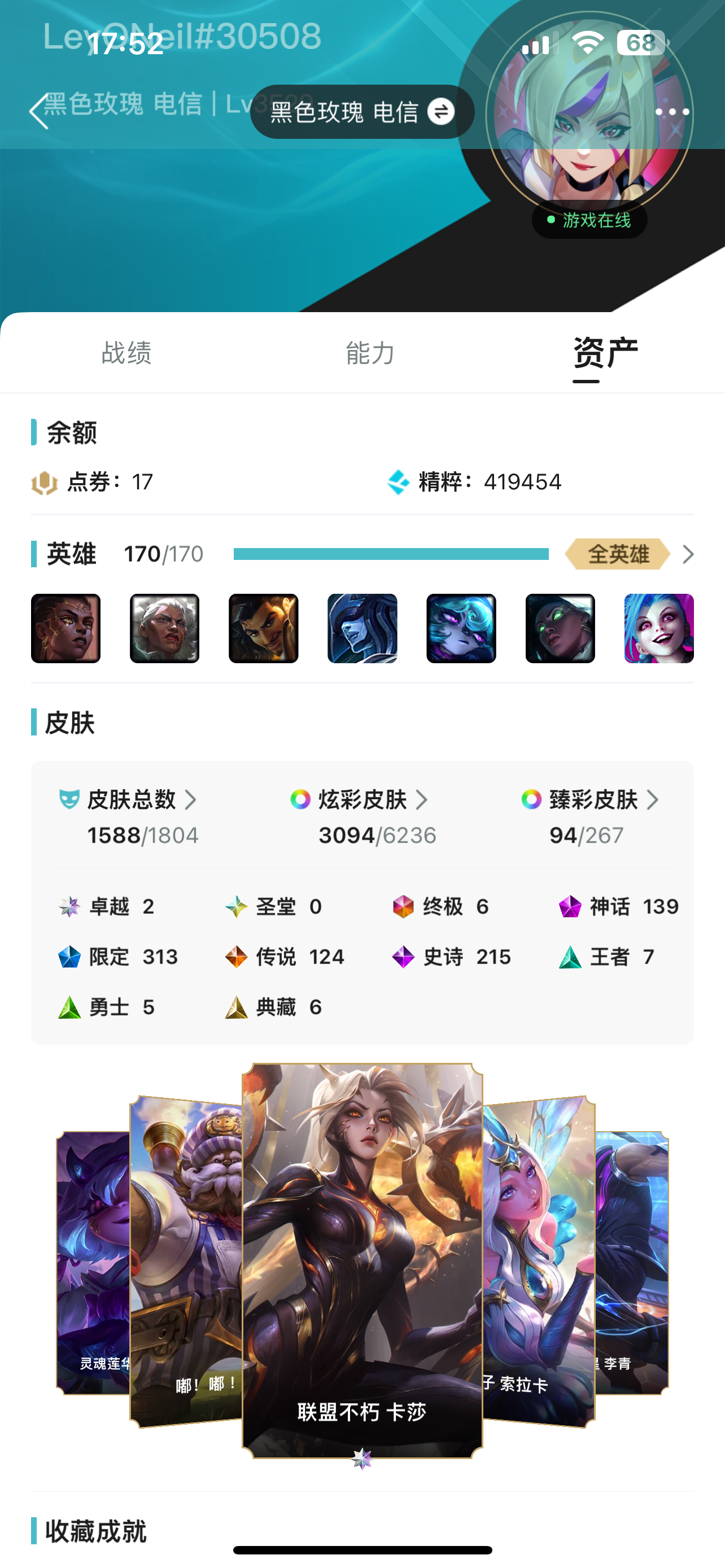Open 臻彩皮肤 details

592,799
